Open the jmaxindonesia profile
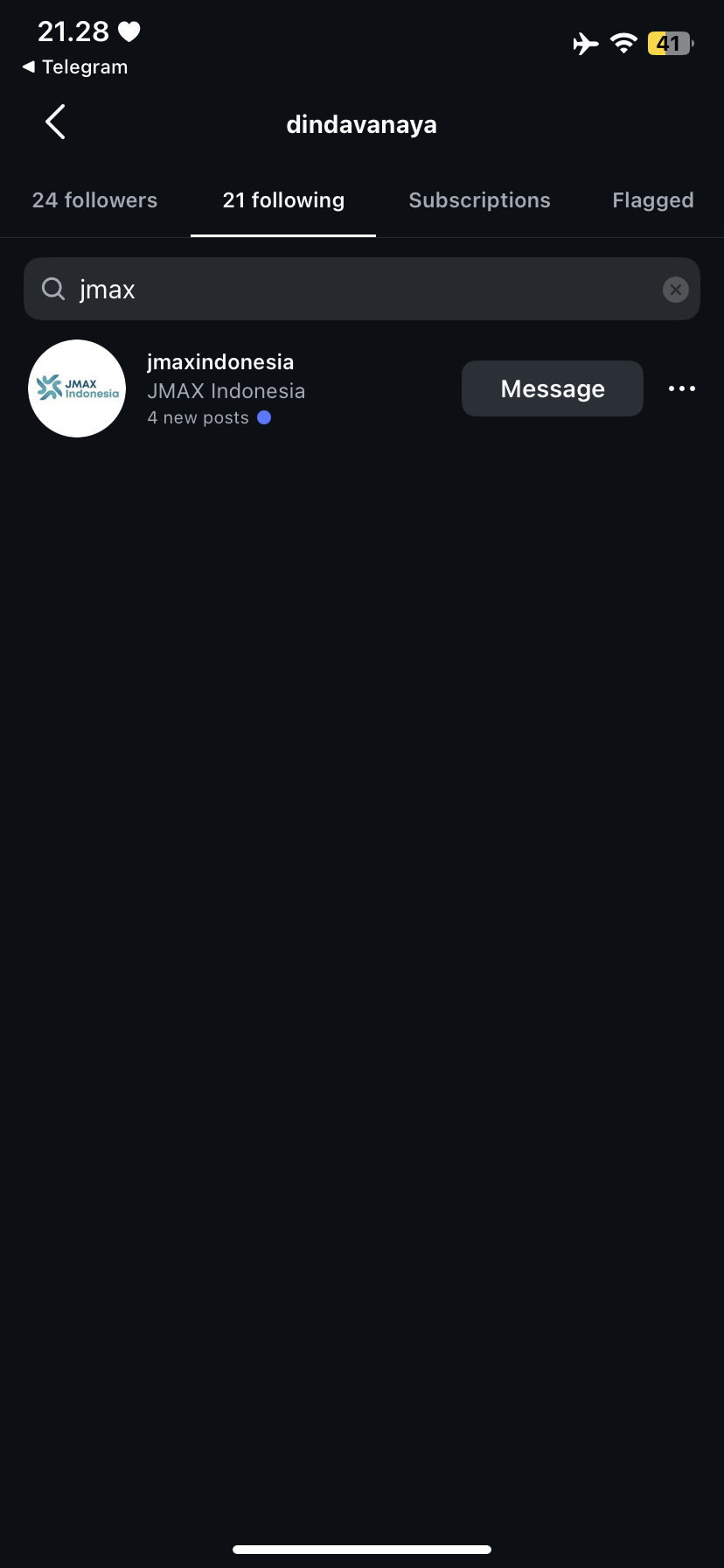 click(219, 362)
